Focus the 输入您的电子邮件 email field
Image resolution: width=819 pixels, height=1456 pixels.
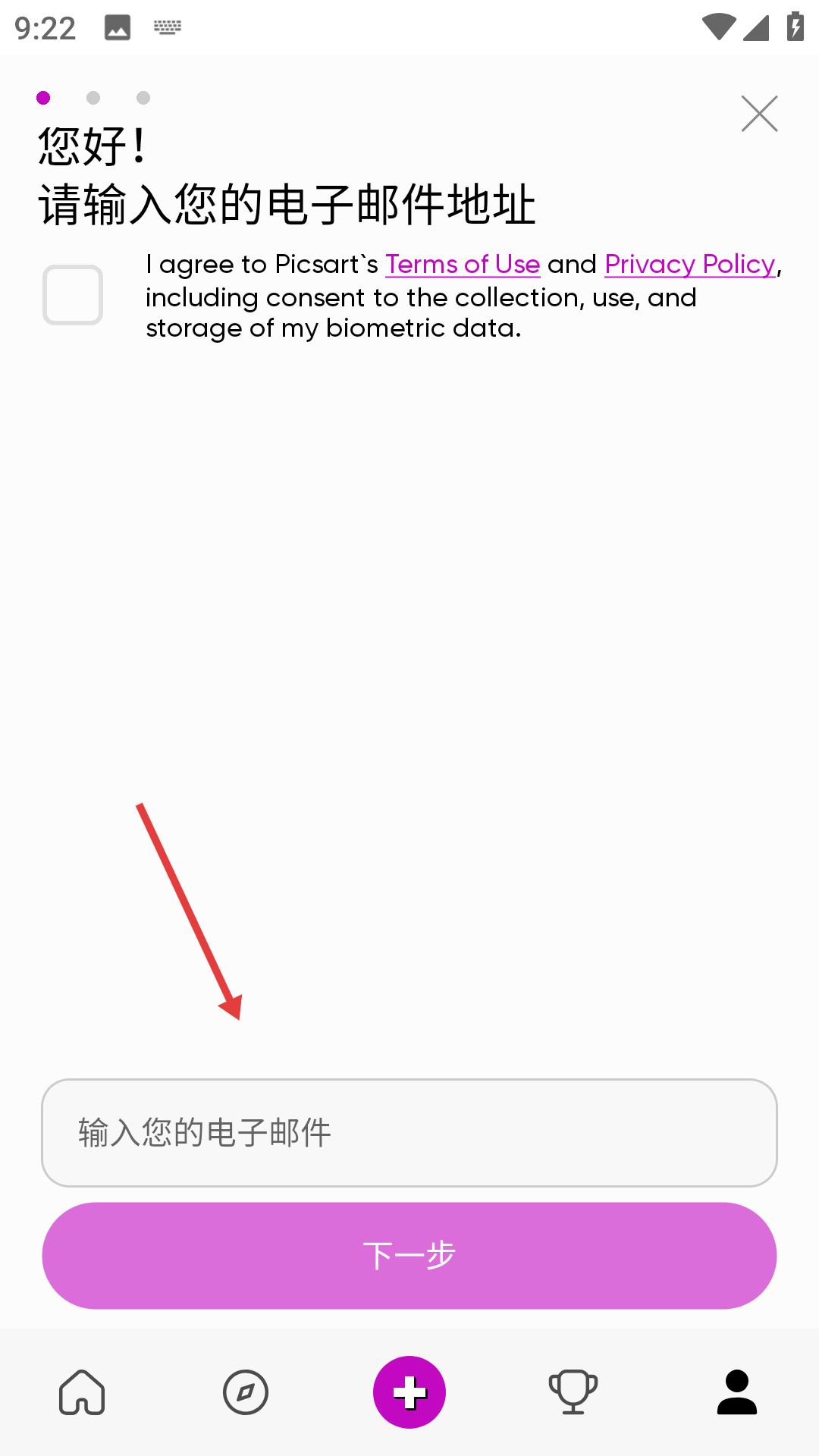(x=409, y=1133)
